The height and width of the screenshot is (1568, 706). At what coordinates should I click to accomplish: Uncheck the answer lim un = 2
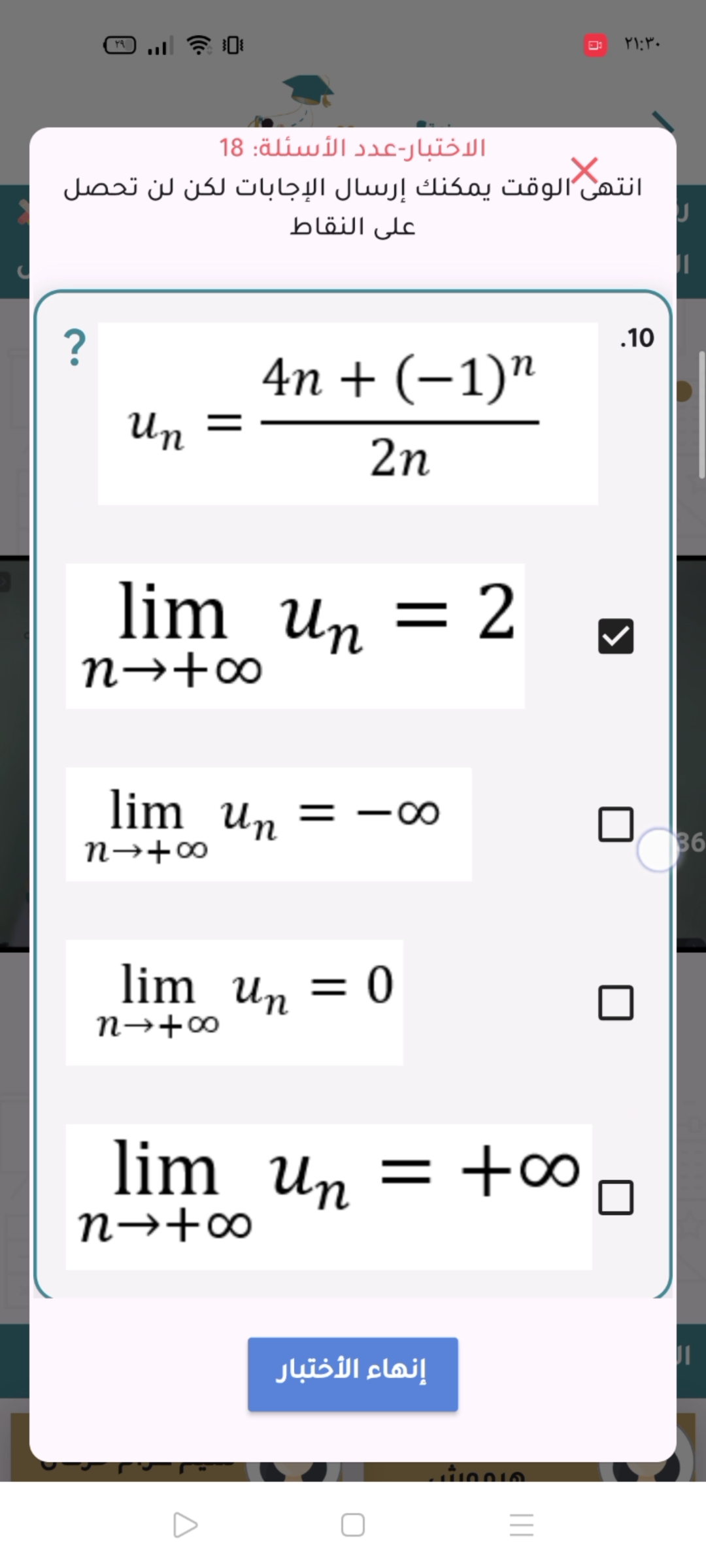616,636
